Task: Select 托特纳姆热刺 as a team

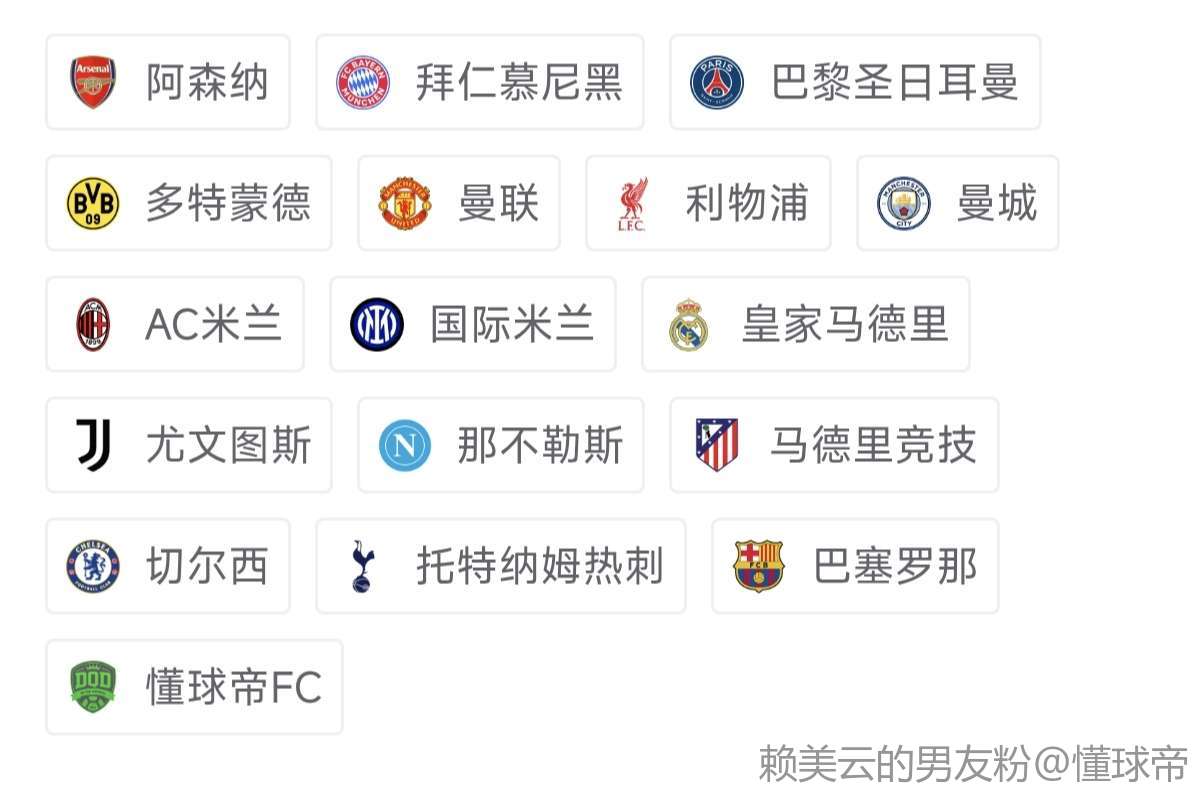Action: tap(501, 566)
